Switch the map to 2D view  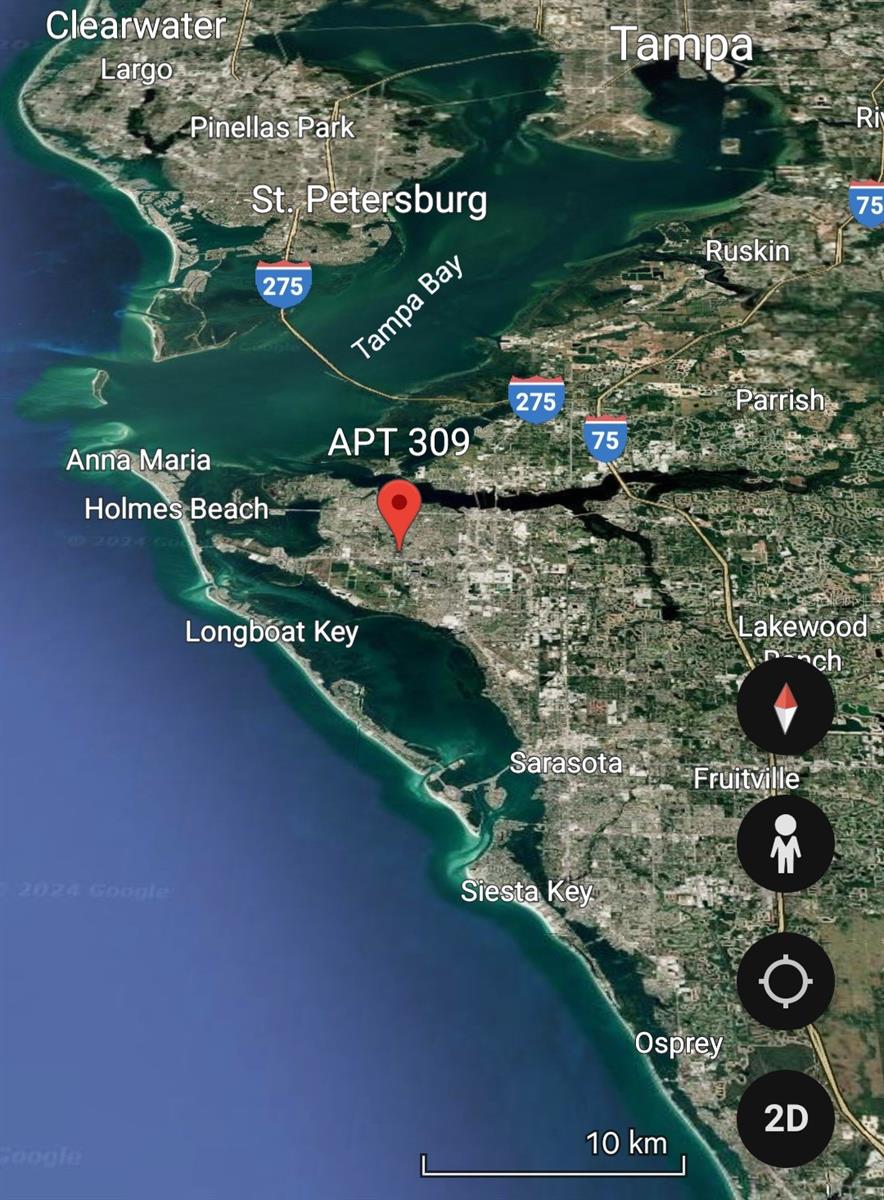click(785, 1118)
